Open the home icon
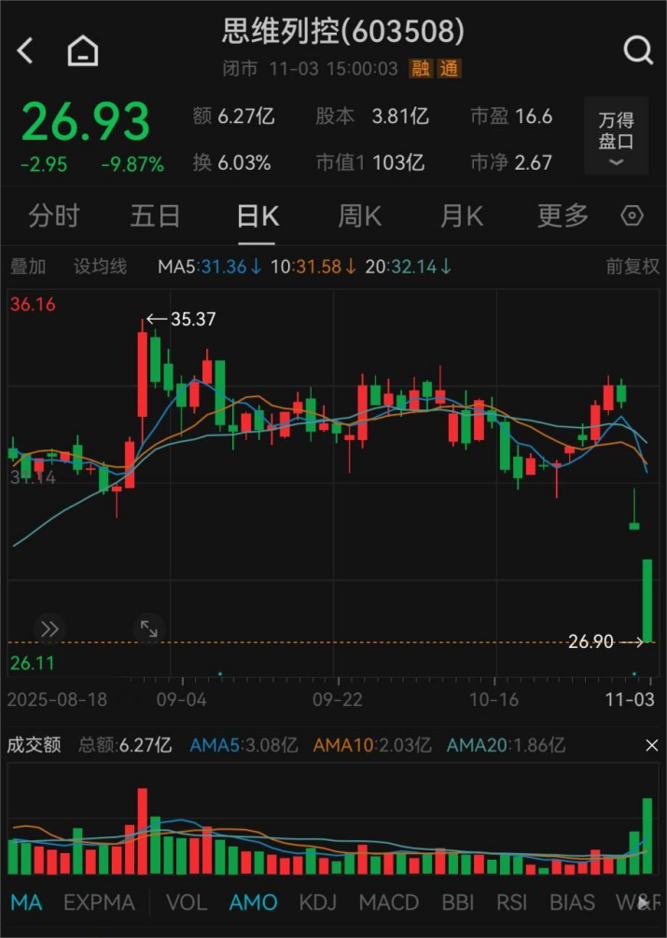667x938 pixels. [x=83, y=51]
